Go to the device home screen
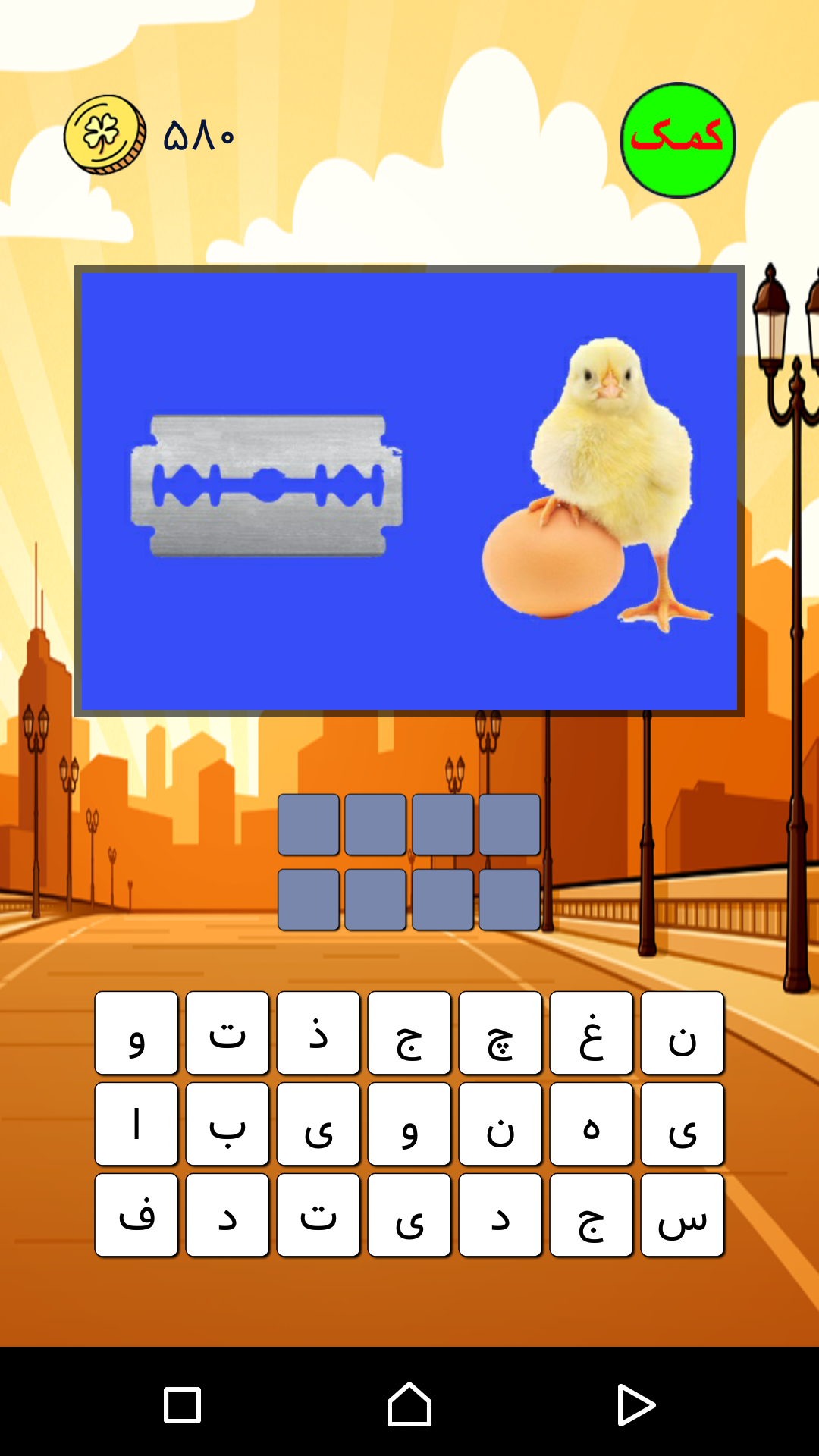The height and width of the screenshot is (1456, 819). coord(409,1404)
